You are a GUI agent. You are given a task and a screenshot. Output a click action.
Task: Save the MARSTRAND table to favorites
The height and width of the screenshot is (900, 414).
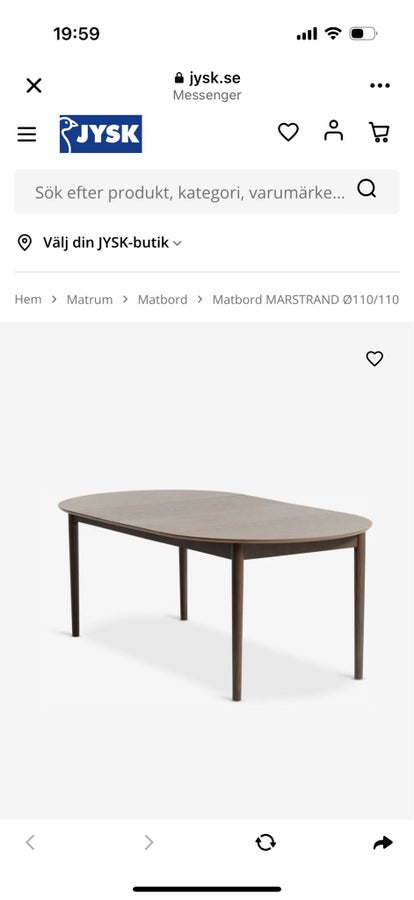374,359
